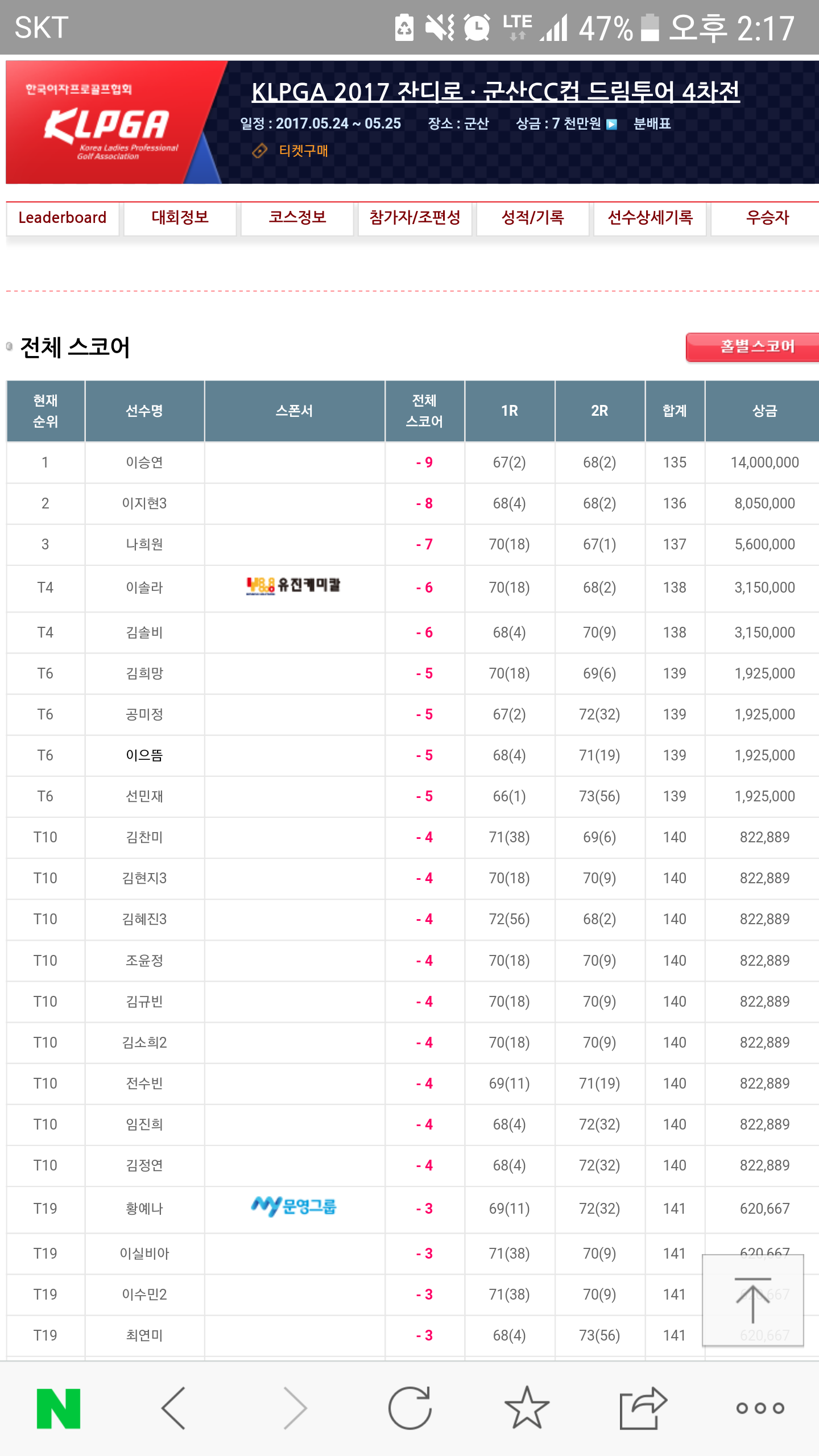
Task: Switch to the 코스정보 tab
Action: [x=297, y=218]
